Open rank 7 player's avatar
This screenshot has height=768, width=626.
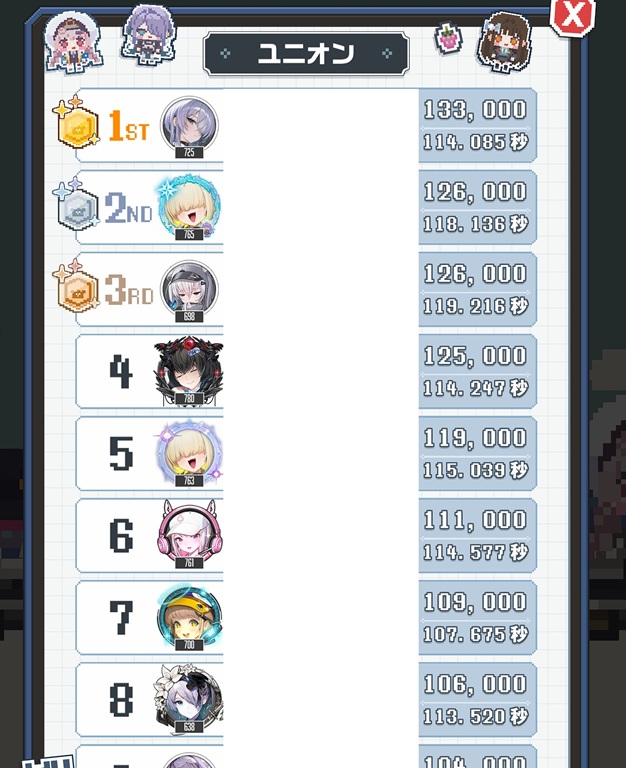[x=190, y=617]
